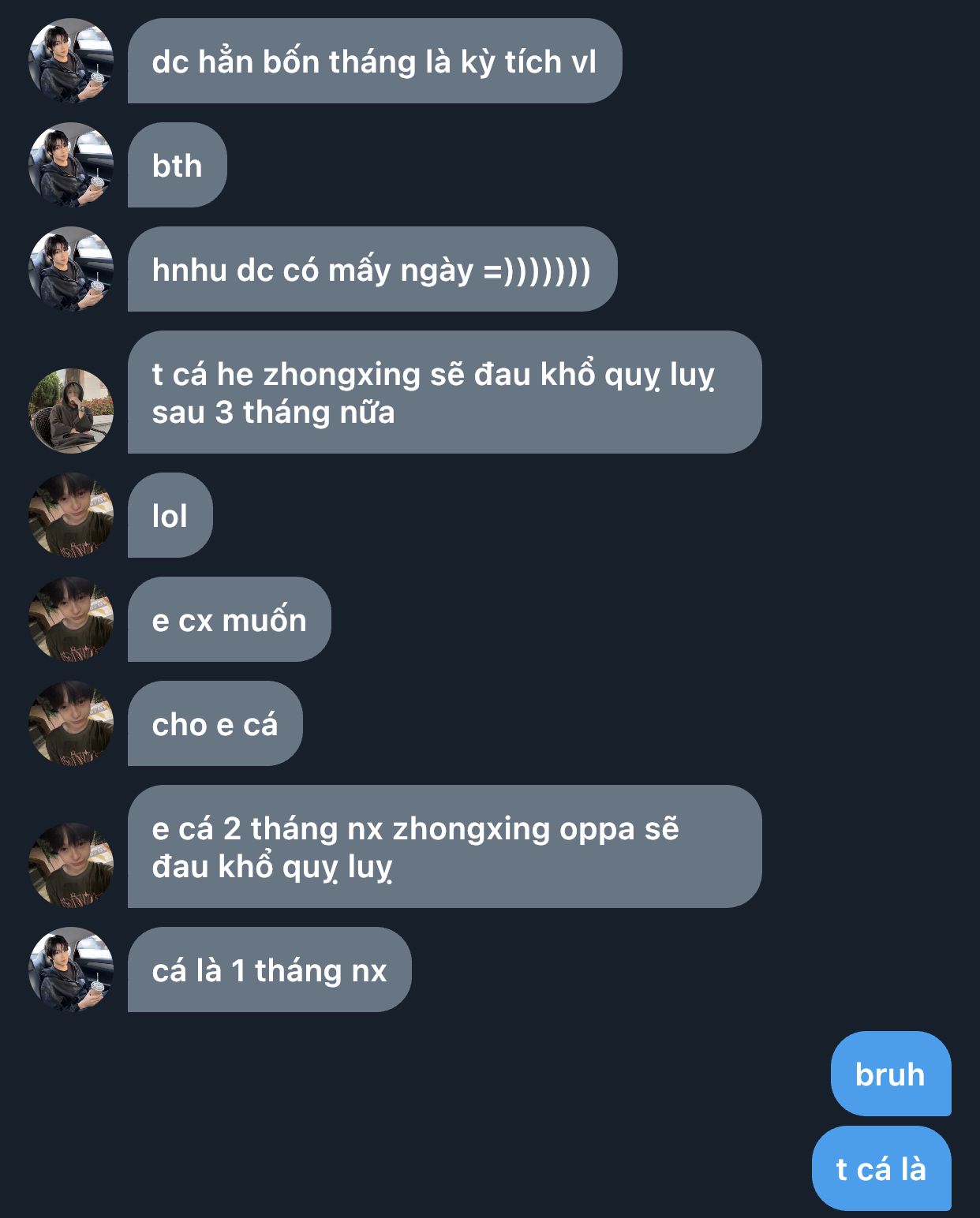Open avatar beside "e cá 2 tháng nx" message
This screenshot has height=1218, width=980.
coord(71,865)
